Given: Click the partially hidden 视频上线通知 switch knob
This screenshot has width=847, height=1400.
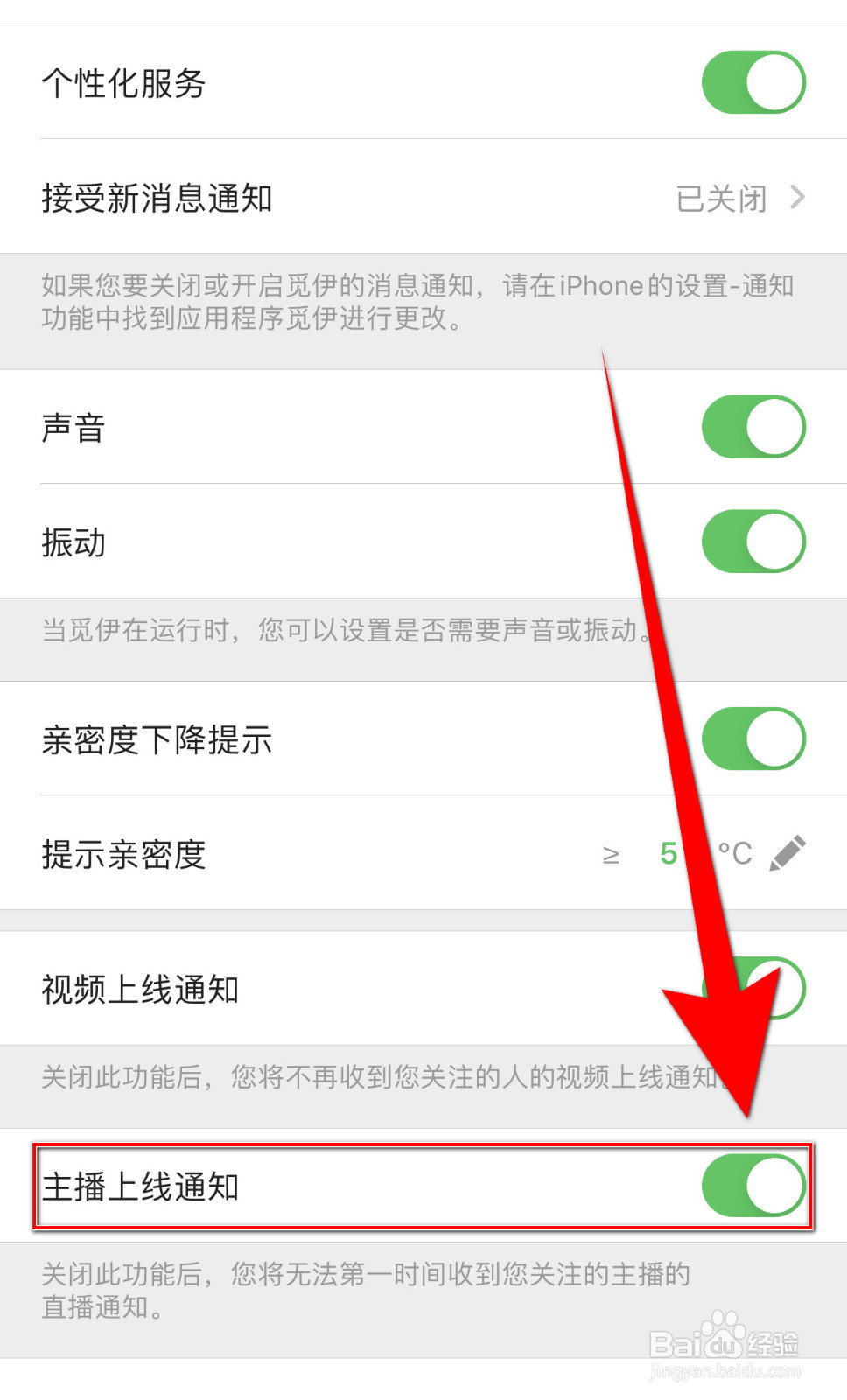Looking at the screenshot, I should tap(776, 987).
